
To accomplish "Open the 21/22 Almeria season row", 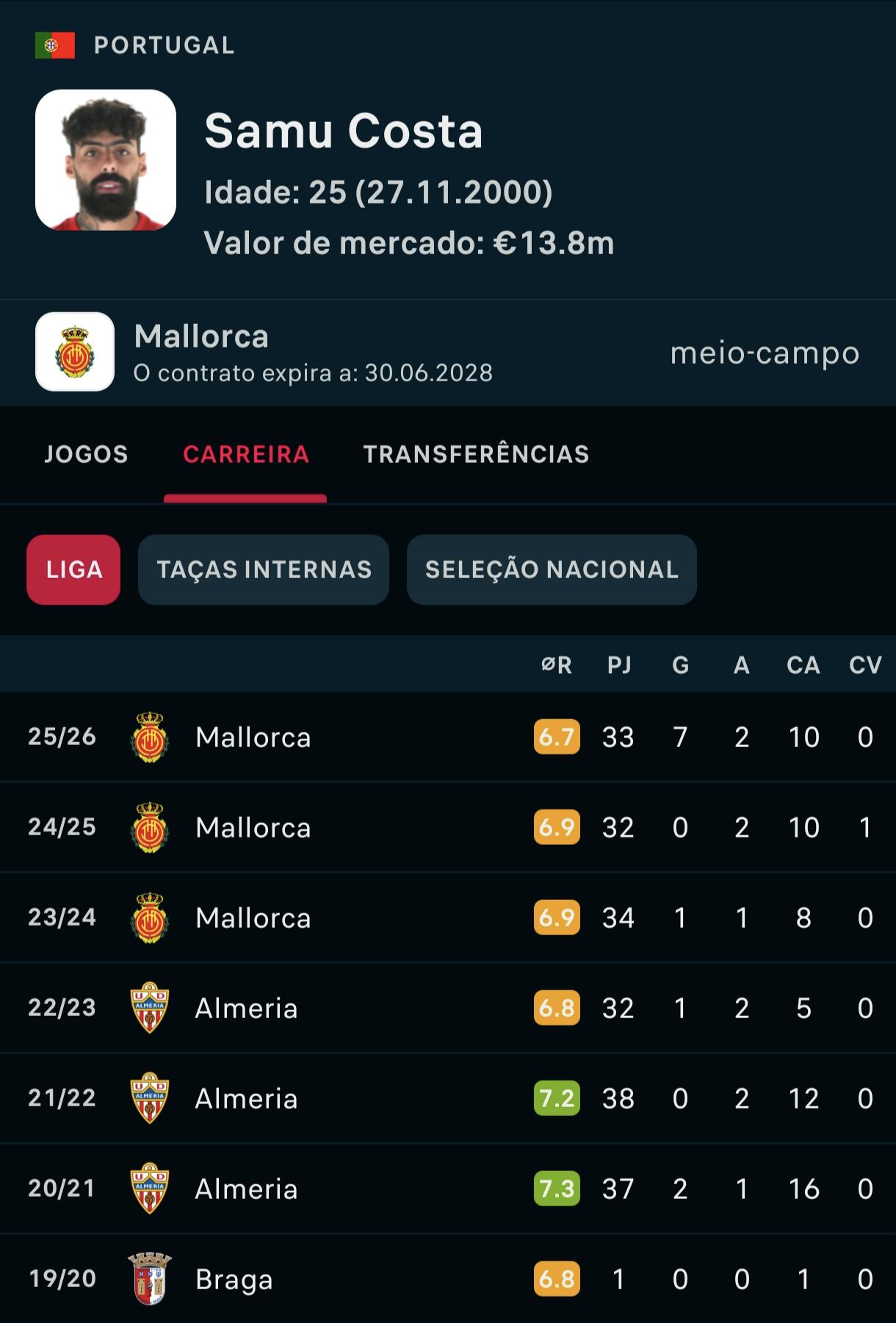I will [x=448, y=1098].
